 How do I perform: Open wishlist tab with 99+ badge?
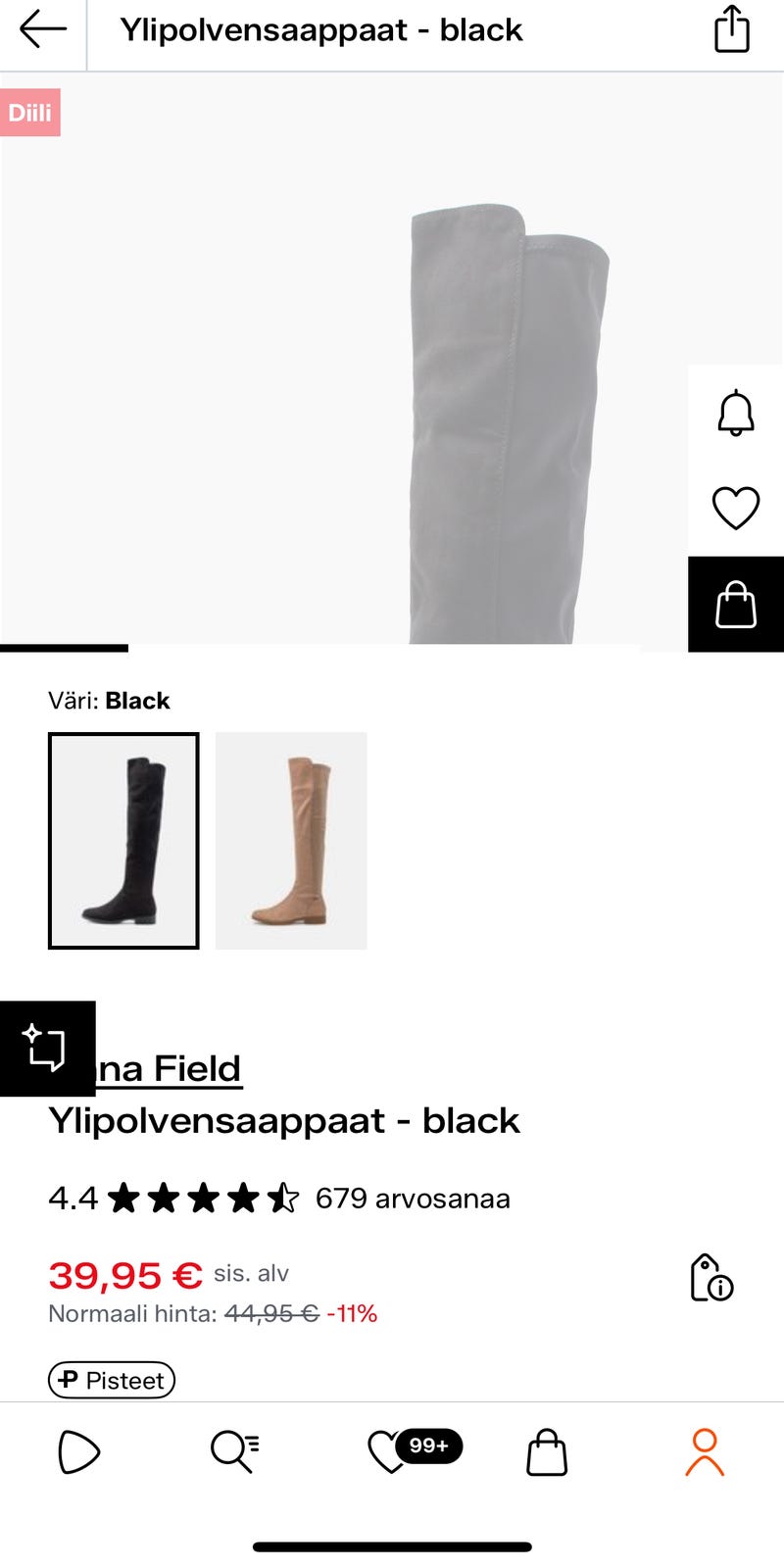tap(392, 1451)
